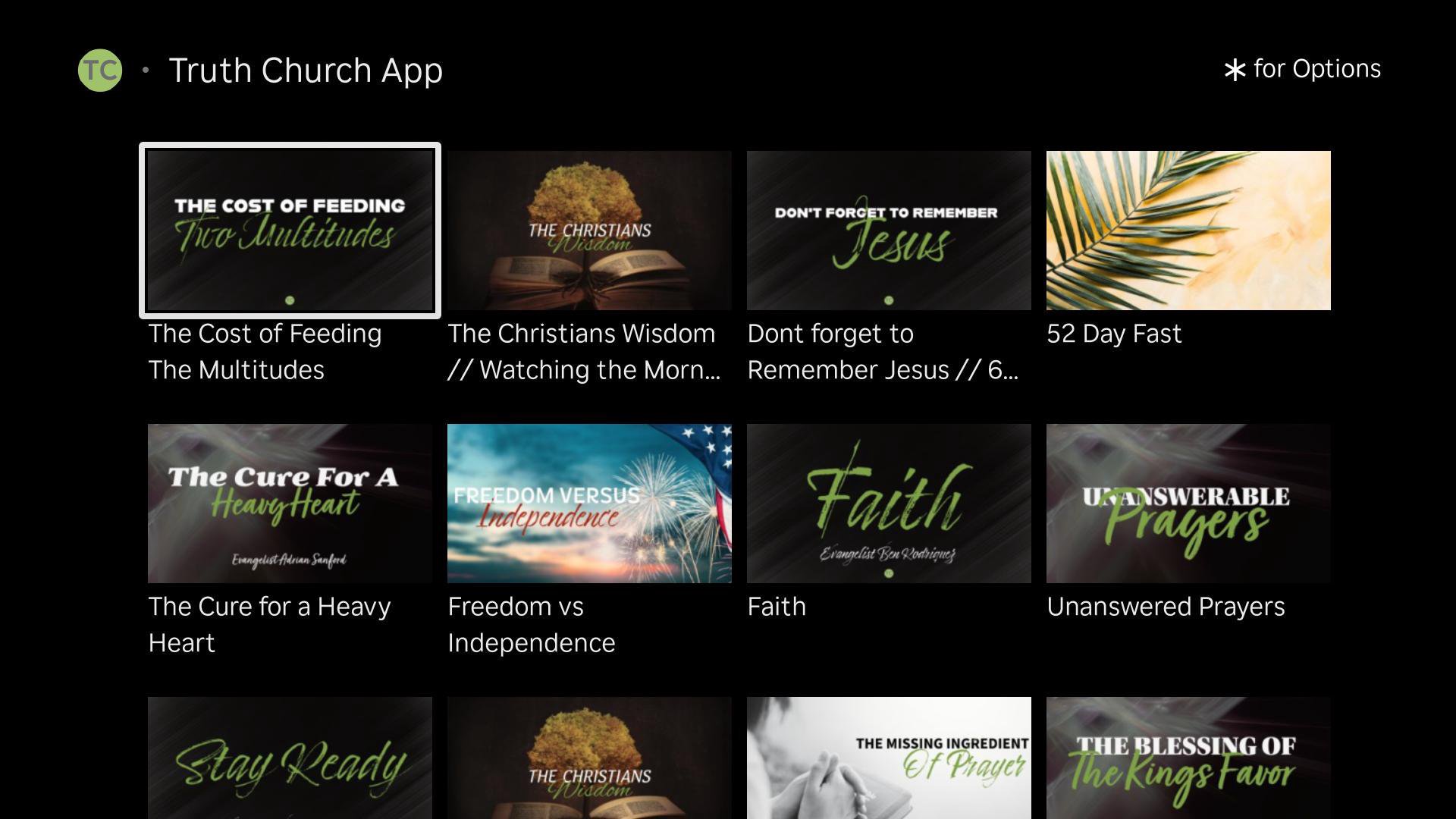Open the Stay Ready sermon
This screenshot has width=1456, height=819.
click(290, 758)
